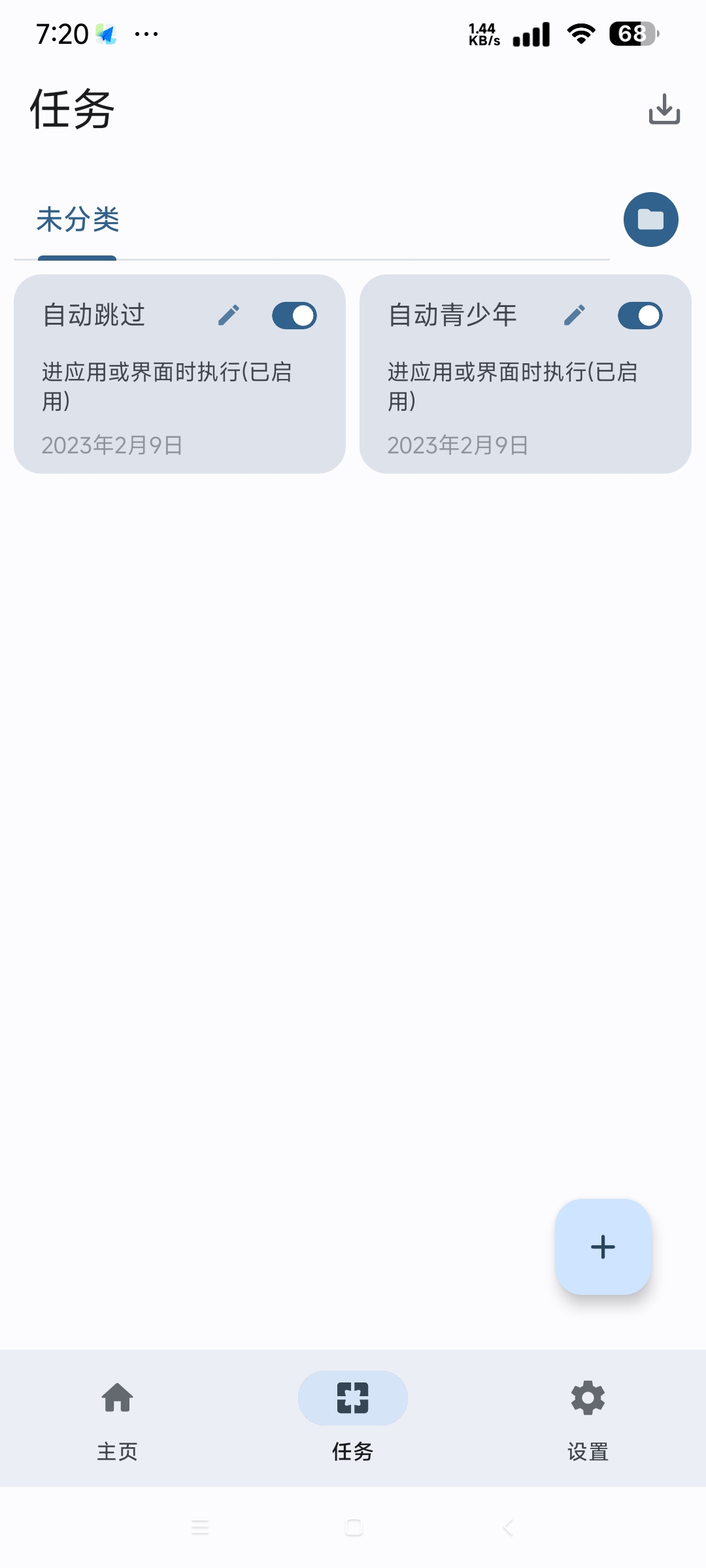Tap the import download icon
706x1568 pixels.
tap(664, 109)
